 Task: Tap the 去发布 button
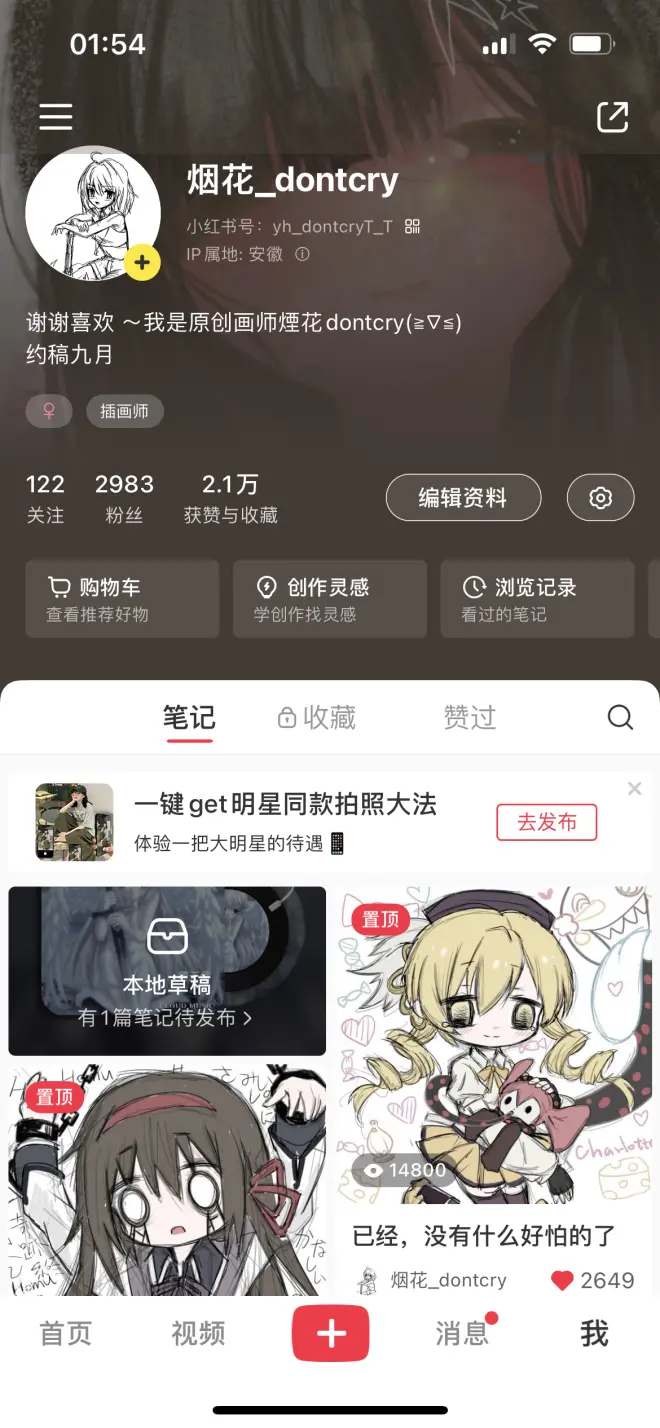546,822
